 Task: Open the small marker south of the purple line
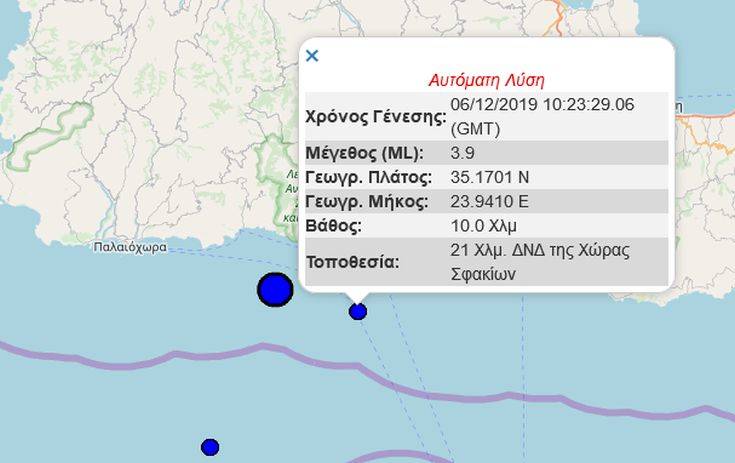pyautogui.click(x=210, y=447)
